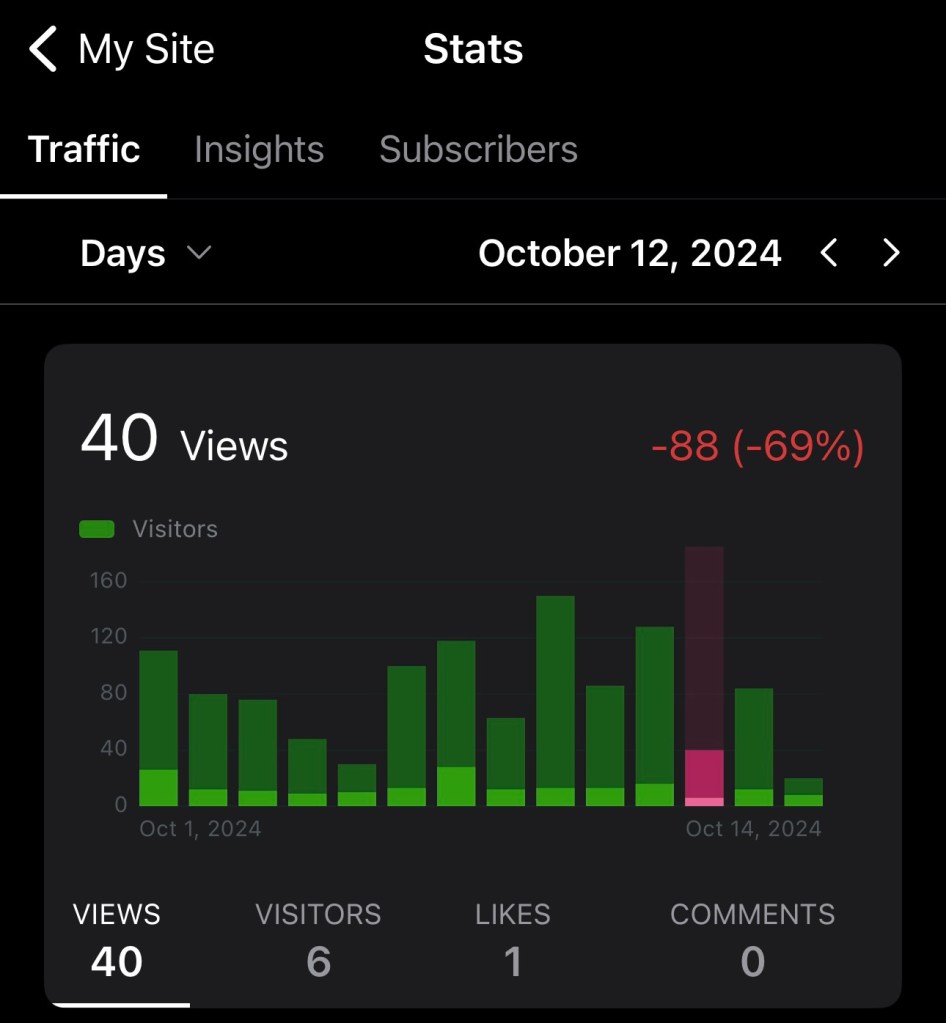This screenshot has width=946, height=1023.
Task: Go back to My Site
Action: 120,49
